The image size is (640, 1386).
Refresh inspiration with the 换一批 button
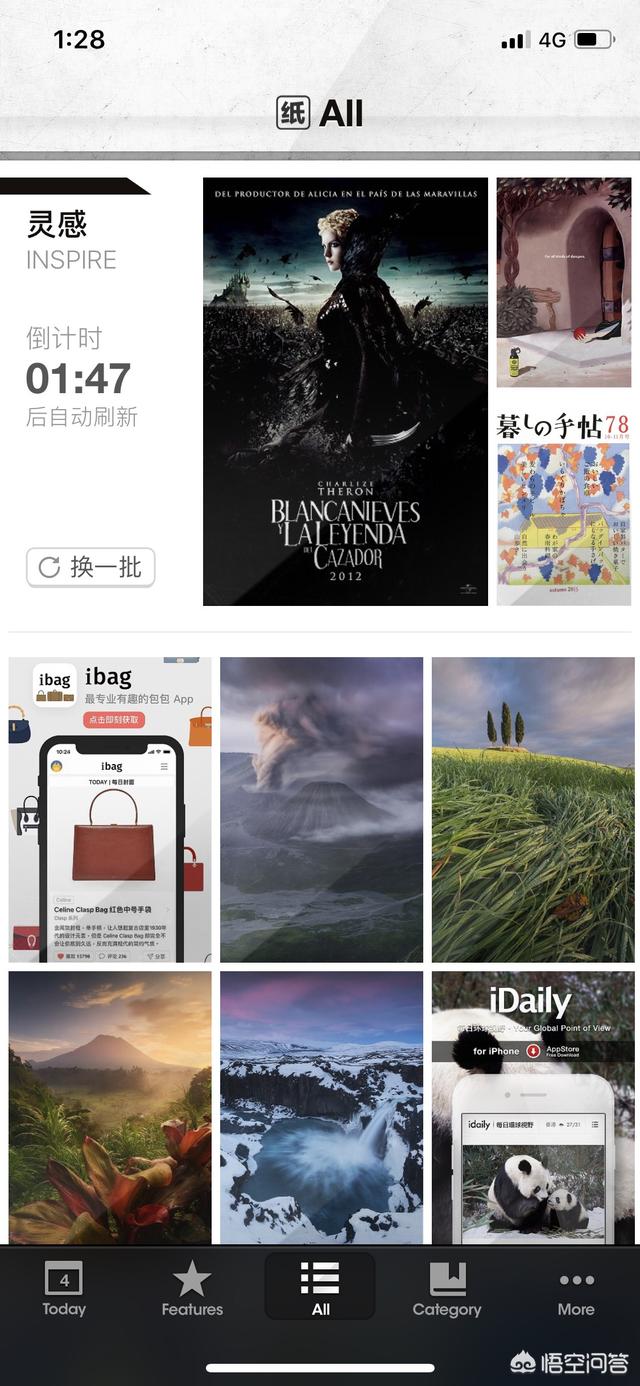91,568
